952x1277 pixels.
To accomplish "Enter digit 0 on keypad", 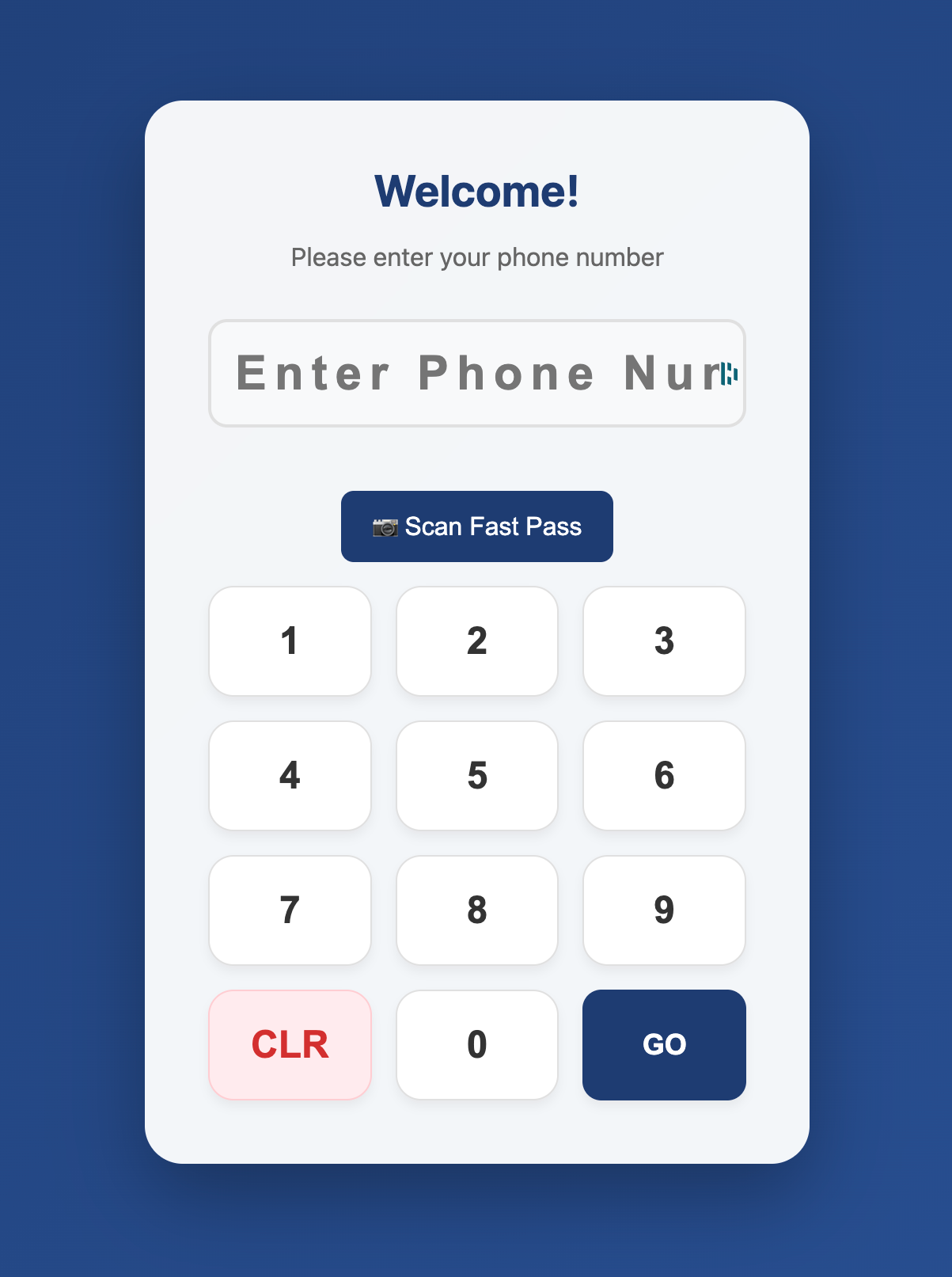I will (x=476, y=1045).
